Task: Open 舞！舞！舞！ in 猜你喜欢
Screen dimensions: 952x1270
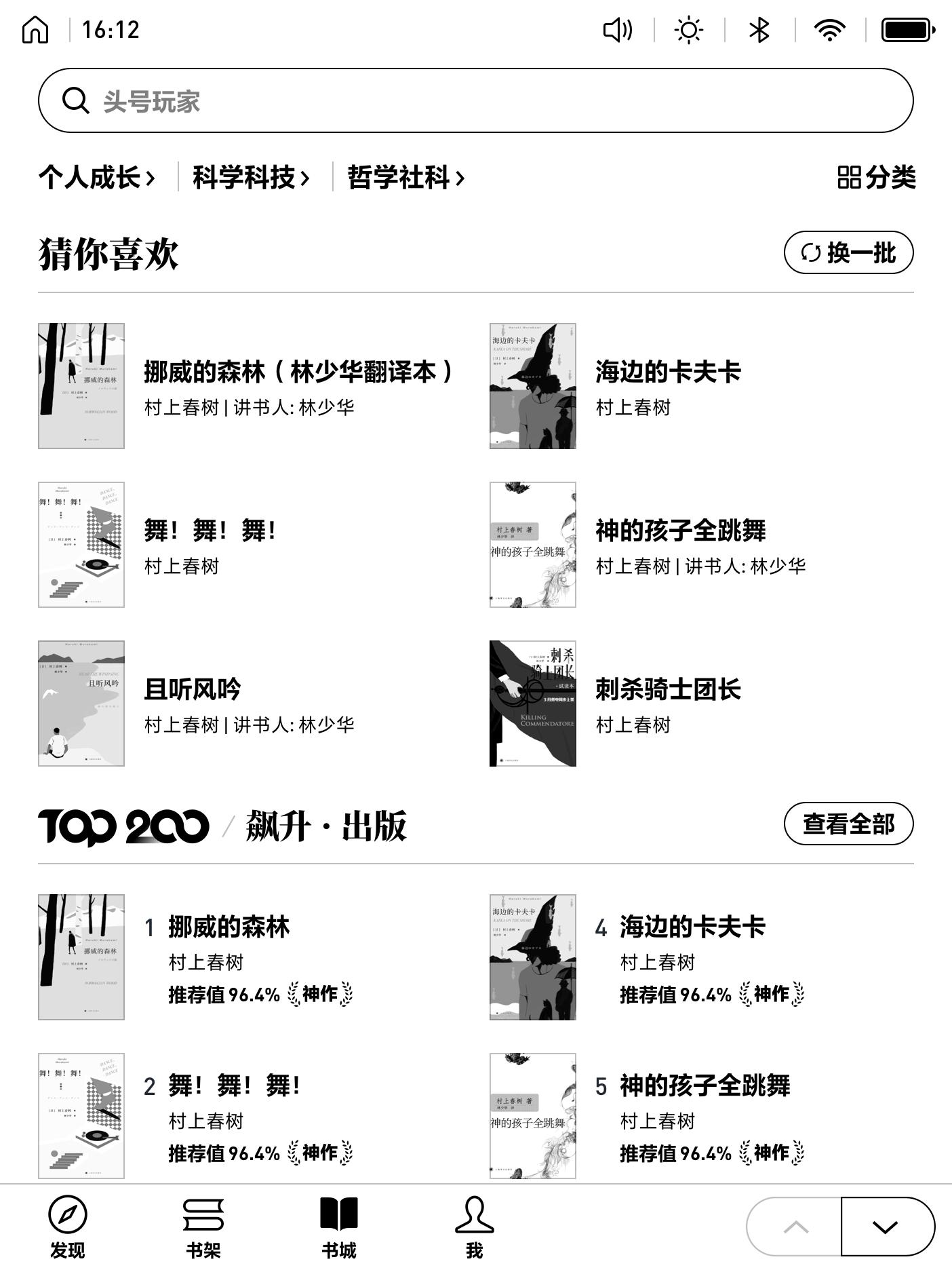Action: pyautogui.click(x=210, y=531)
